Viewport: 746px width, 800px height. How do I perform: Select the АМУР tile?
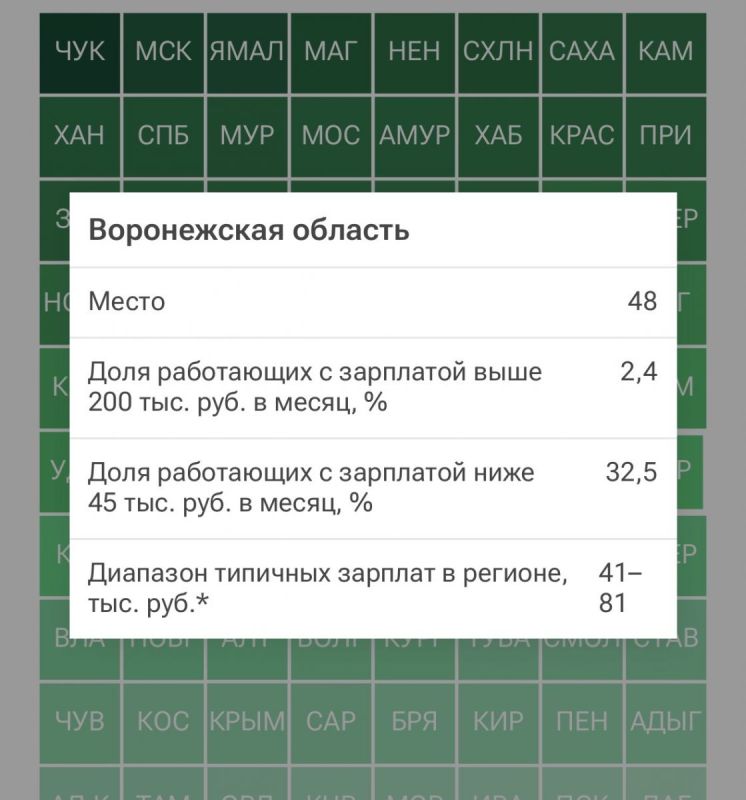414,136
